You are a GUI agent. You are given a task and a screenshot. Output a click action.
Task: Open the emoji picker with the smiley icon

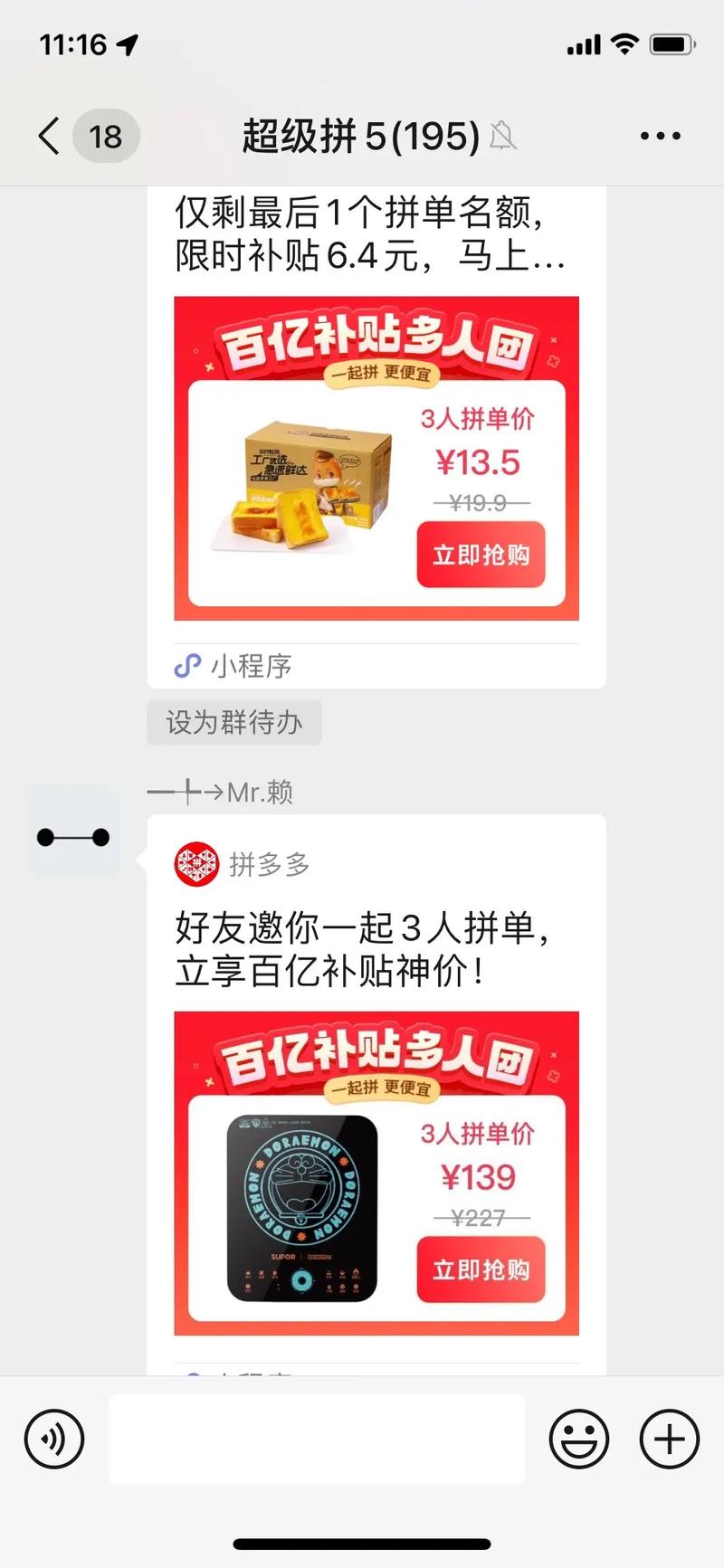(x=579, y=1439)
